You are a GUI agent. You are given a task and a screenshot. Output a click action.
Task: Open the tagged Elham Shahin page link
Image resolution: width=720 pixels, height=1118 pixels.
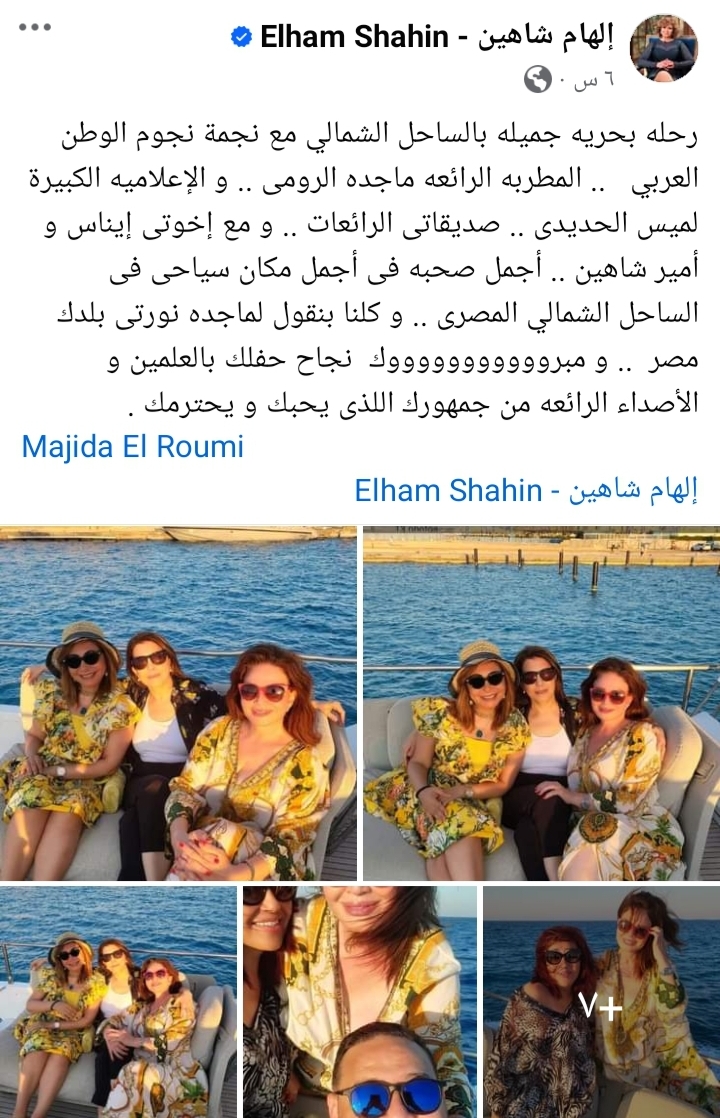coord(525,490)
